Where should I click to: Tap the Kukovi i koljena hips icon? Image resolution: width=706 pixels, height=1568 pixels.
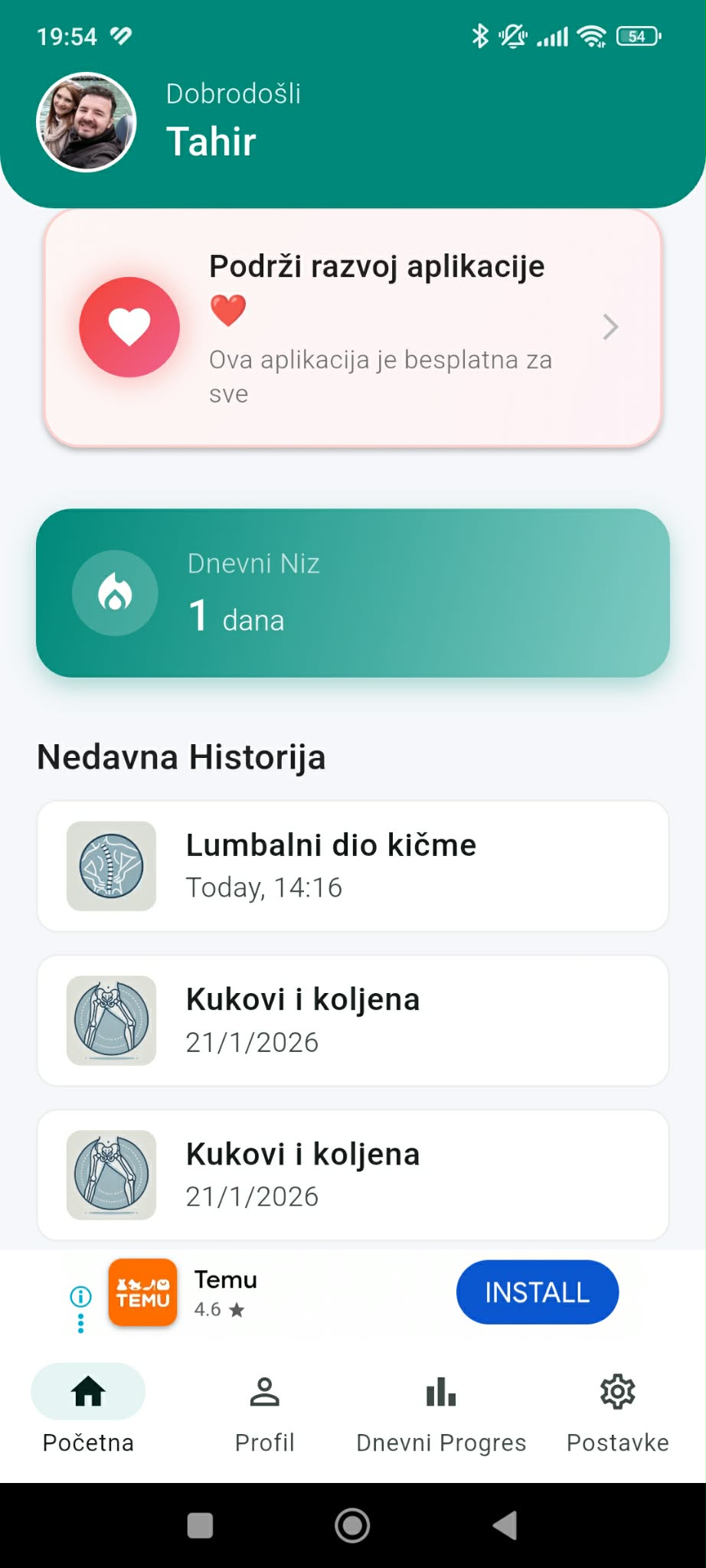(111, 1021)
